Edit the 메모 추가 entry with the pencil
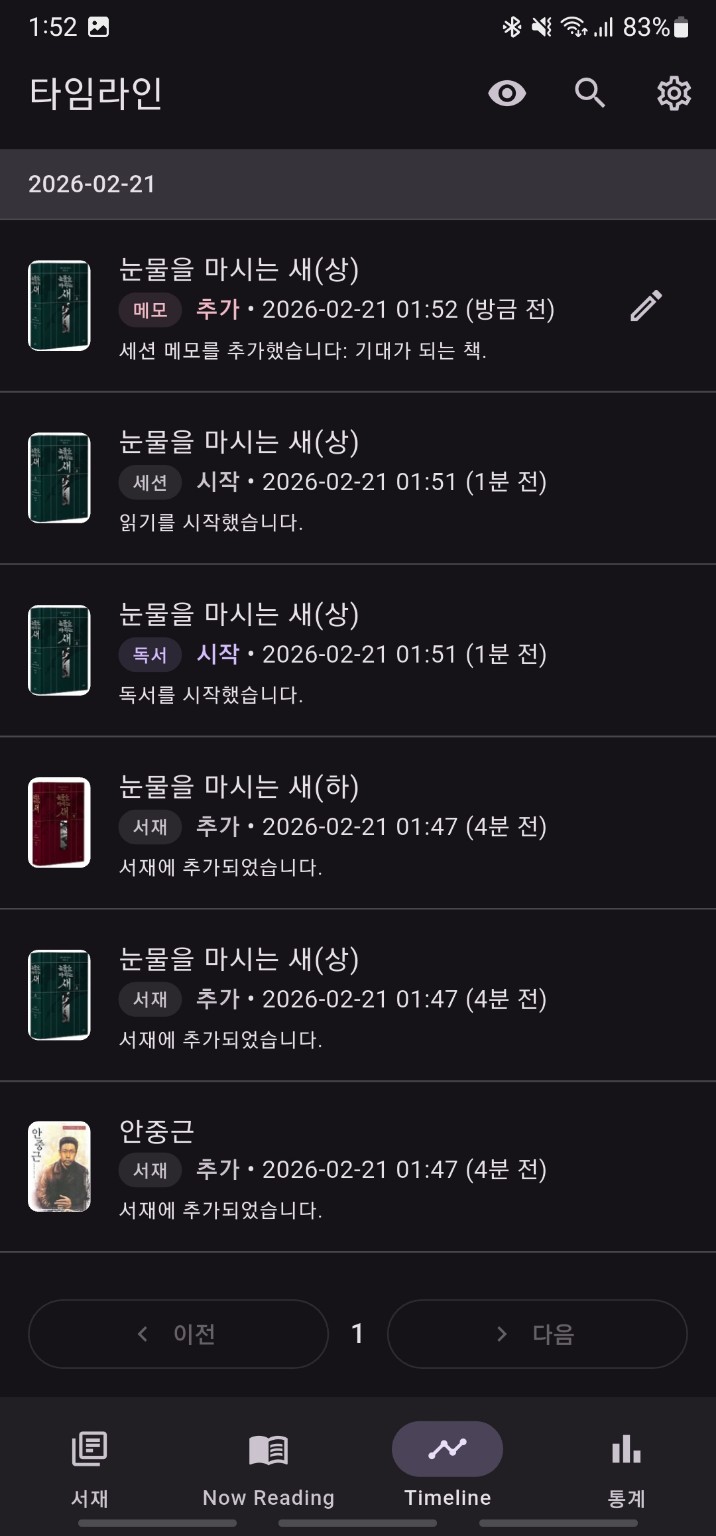 [646, 306]
